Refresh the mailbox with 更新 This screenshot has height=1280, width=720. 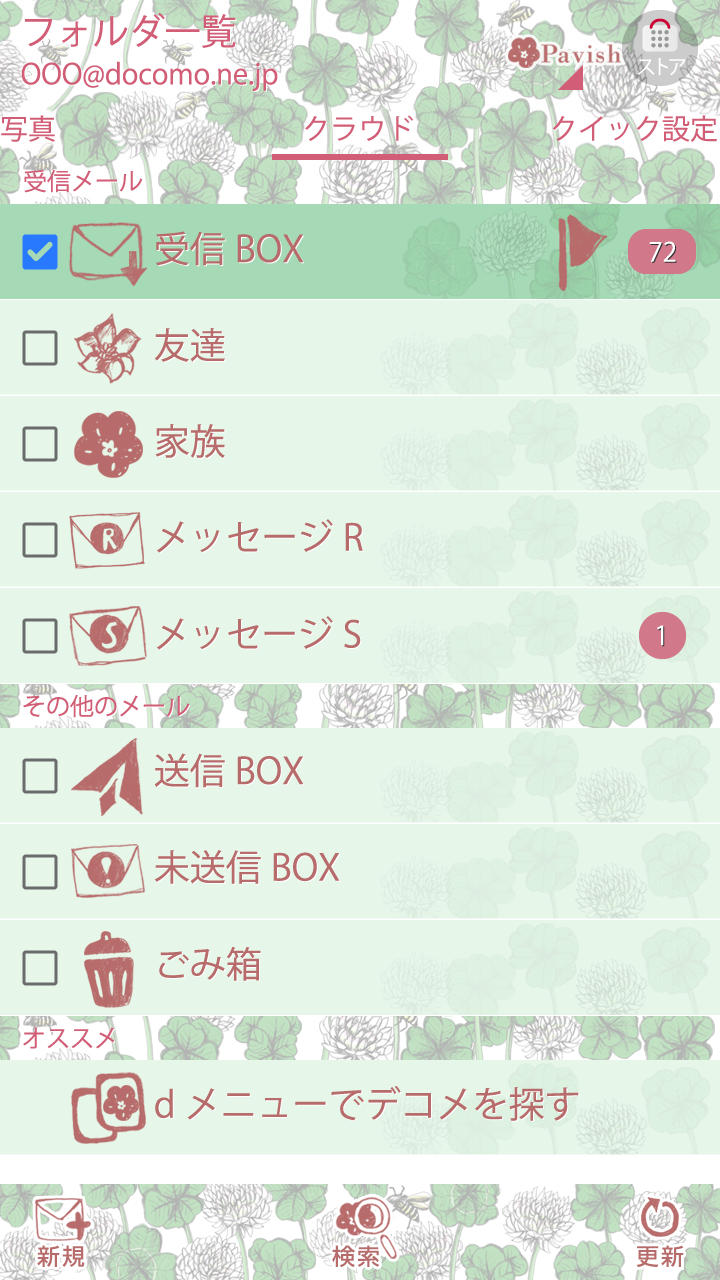click(659, 1232)
